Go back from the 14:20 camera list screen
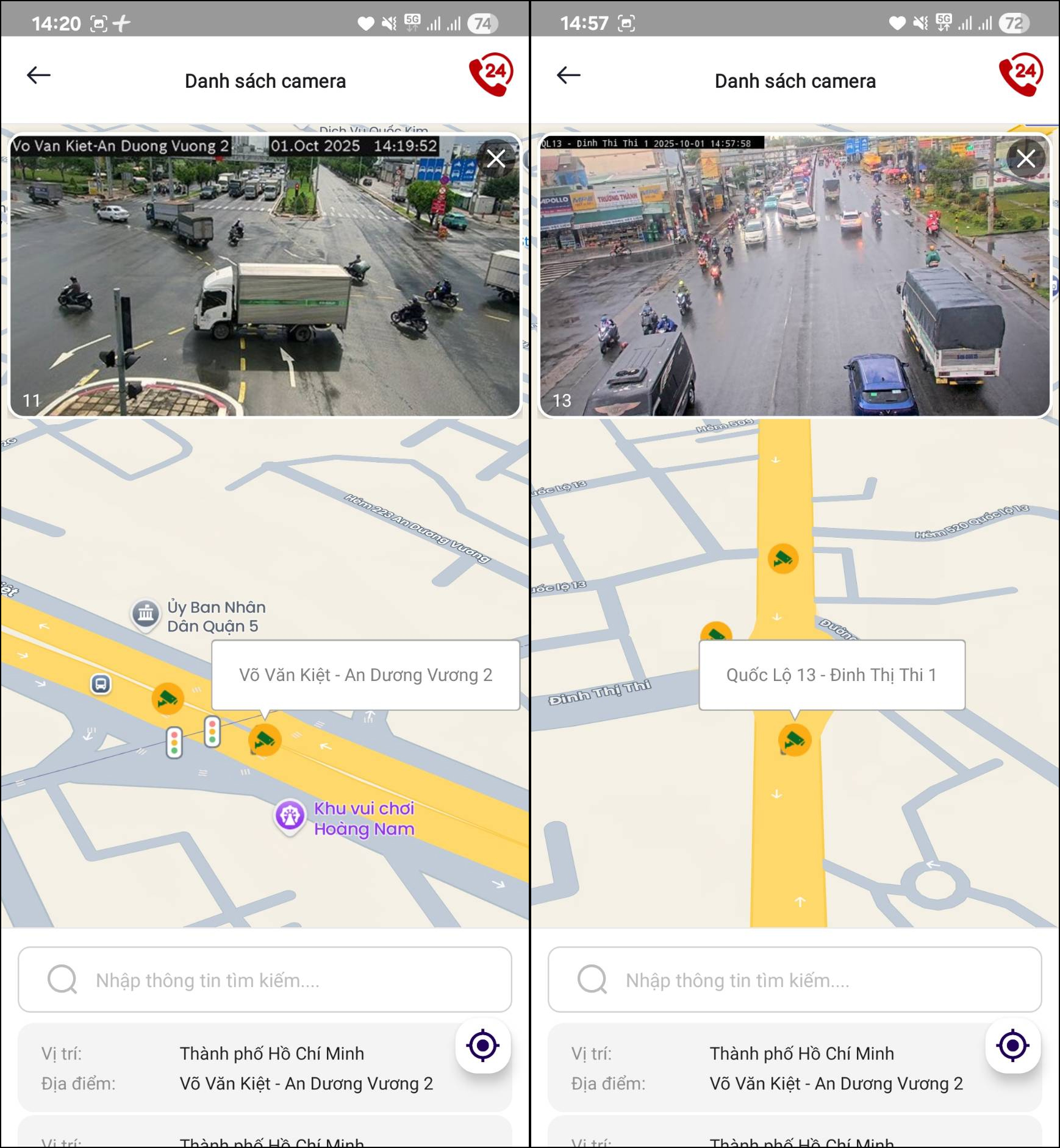 tap(38, 75)
